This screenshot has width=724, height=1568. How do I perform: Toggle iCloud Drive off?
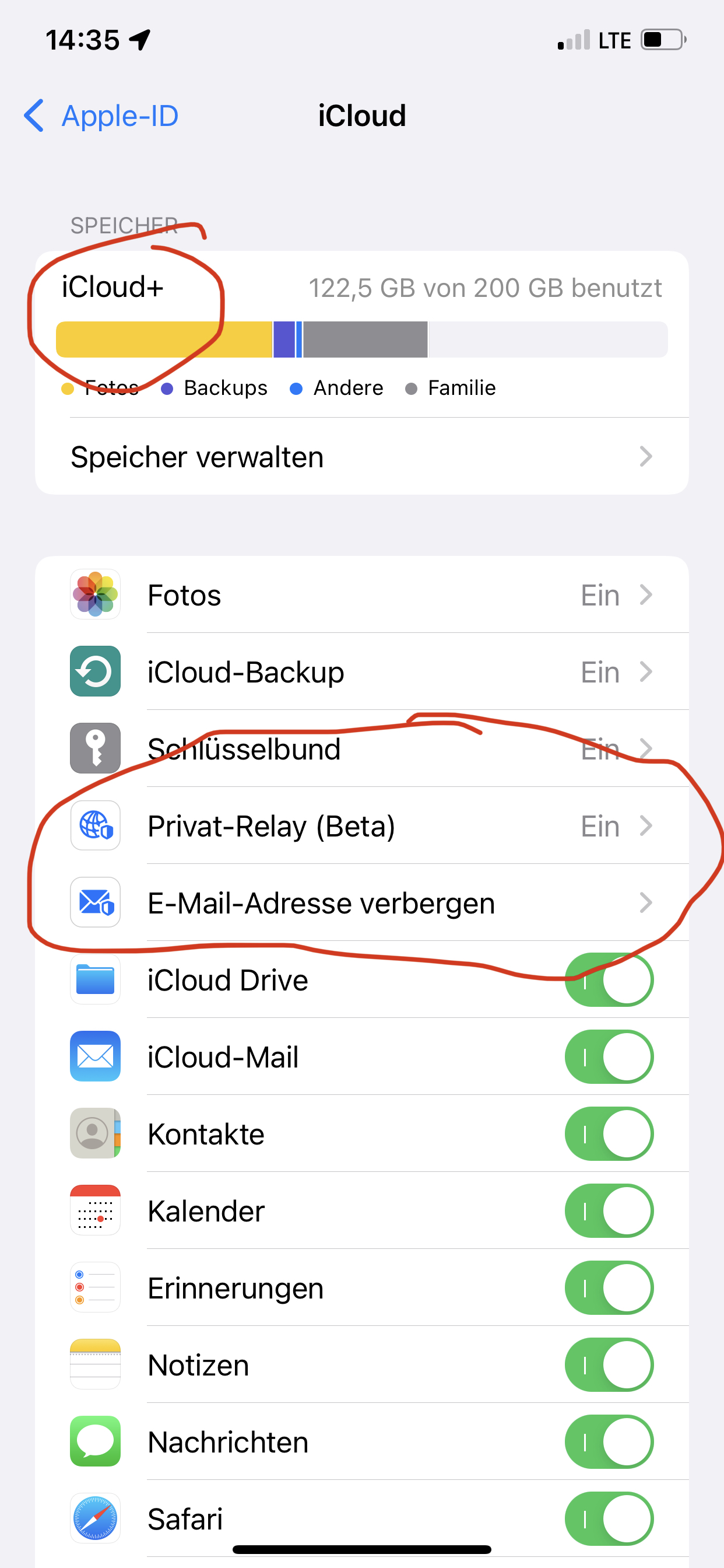pos(609,980)
